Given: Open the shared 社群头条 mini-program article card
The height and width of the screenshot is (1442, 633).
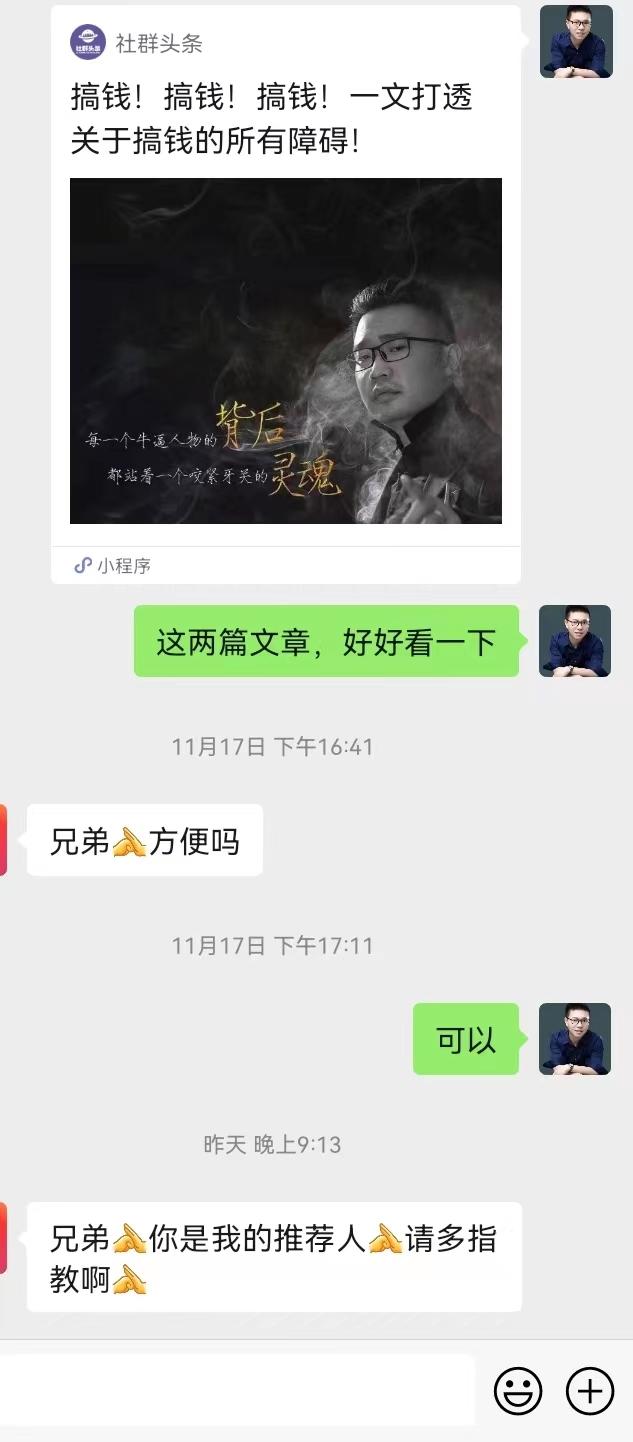Looking at the screenshot, I should 286,295.
